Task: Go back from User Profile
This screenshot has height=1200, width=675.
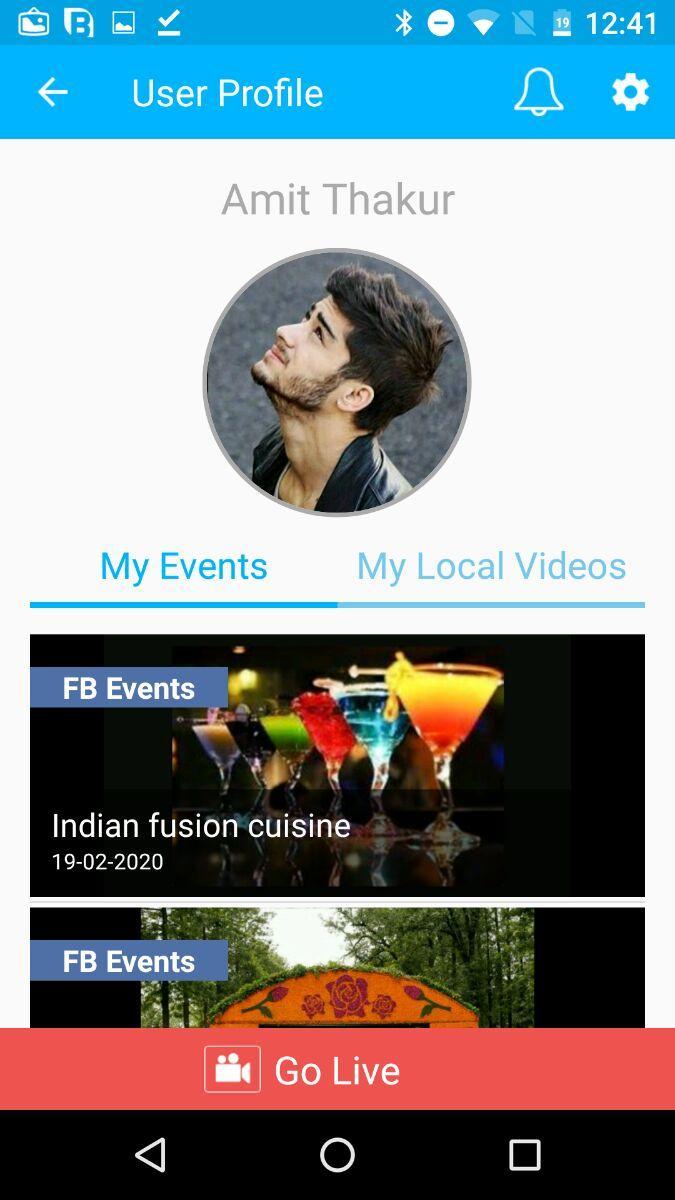Action: [52, 92]
